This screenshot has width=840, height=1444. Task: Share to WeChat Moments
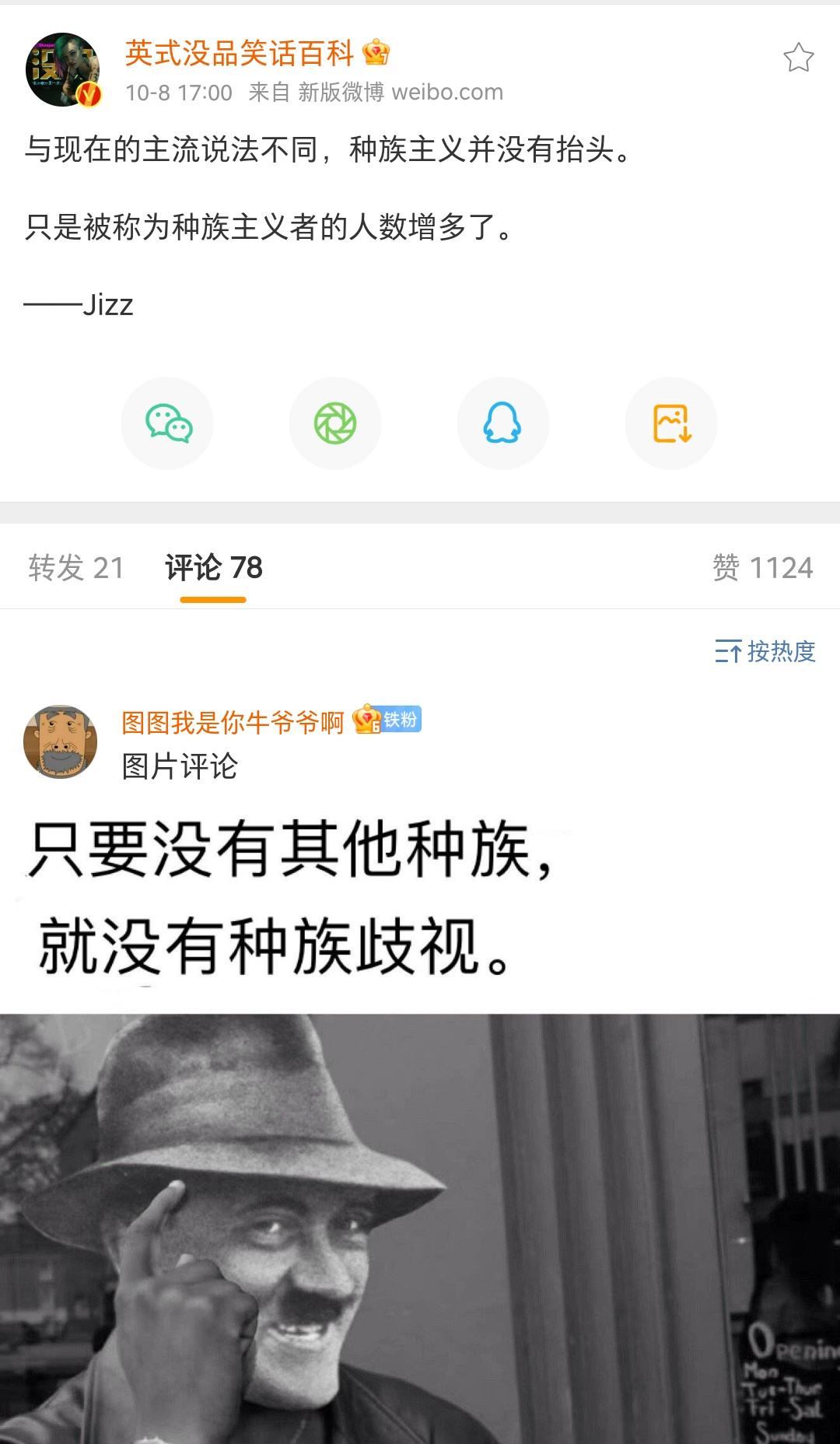tap(335, 423)
